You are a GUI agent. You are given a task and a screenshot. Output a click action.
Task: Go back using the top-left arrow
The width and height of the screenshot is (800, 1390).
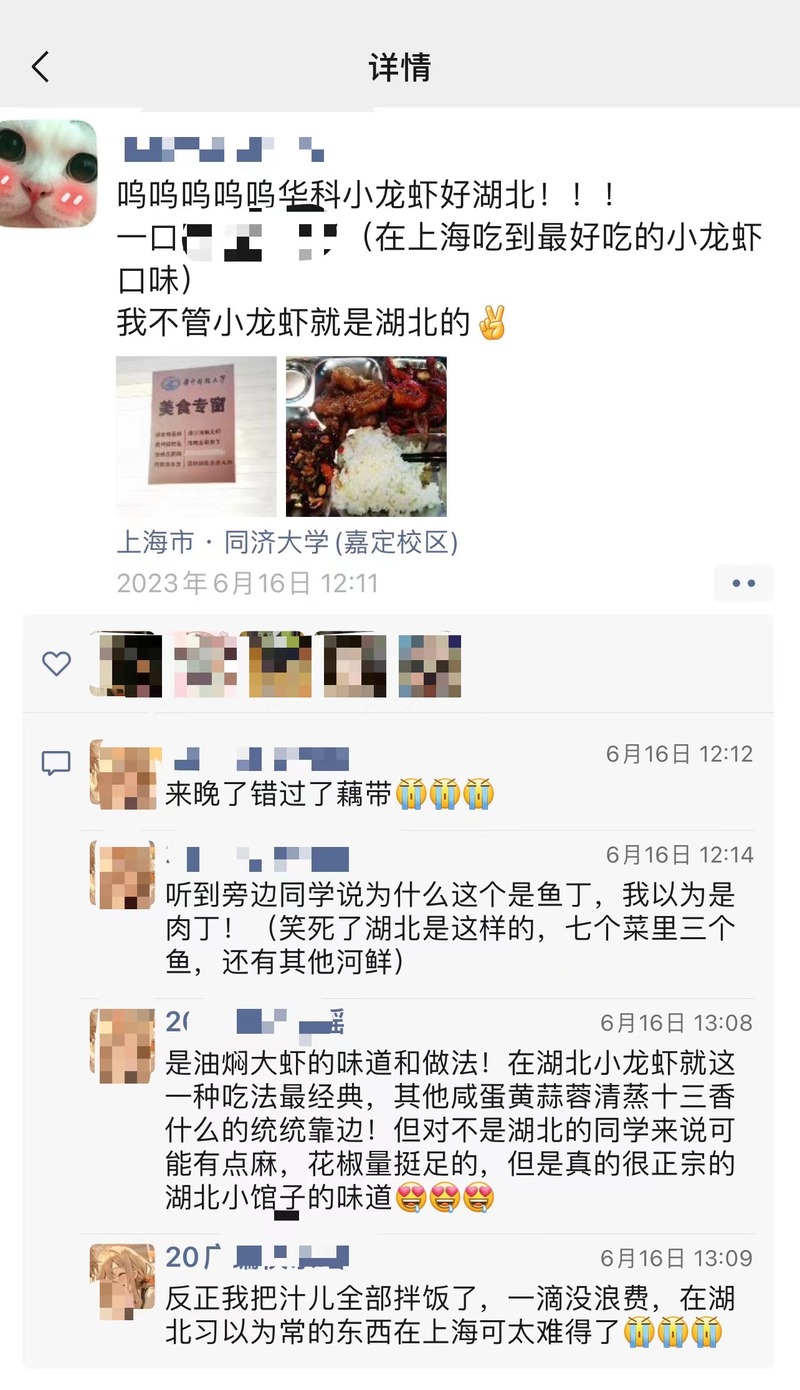coord(40,67)
